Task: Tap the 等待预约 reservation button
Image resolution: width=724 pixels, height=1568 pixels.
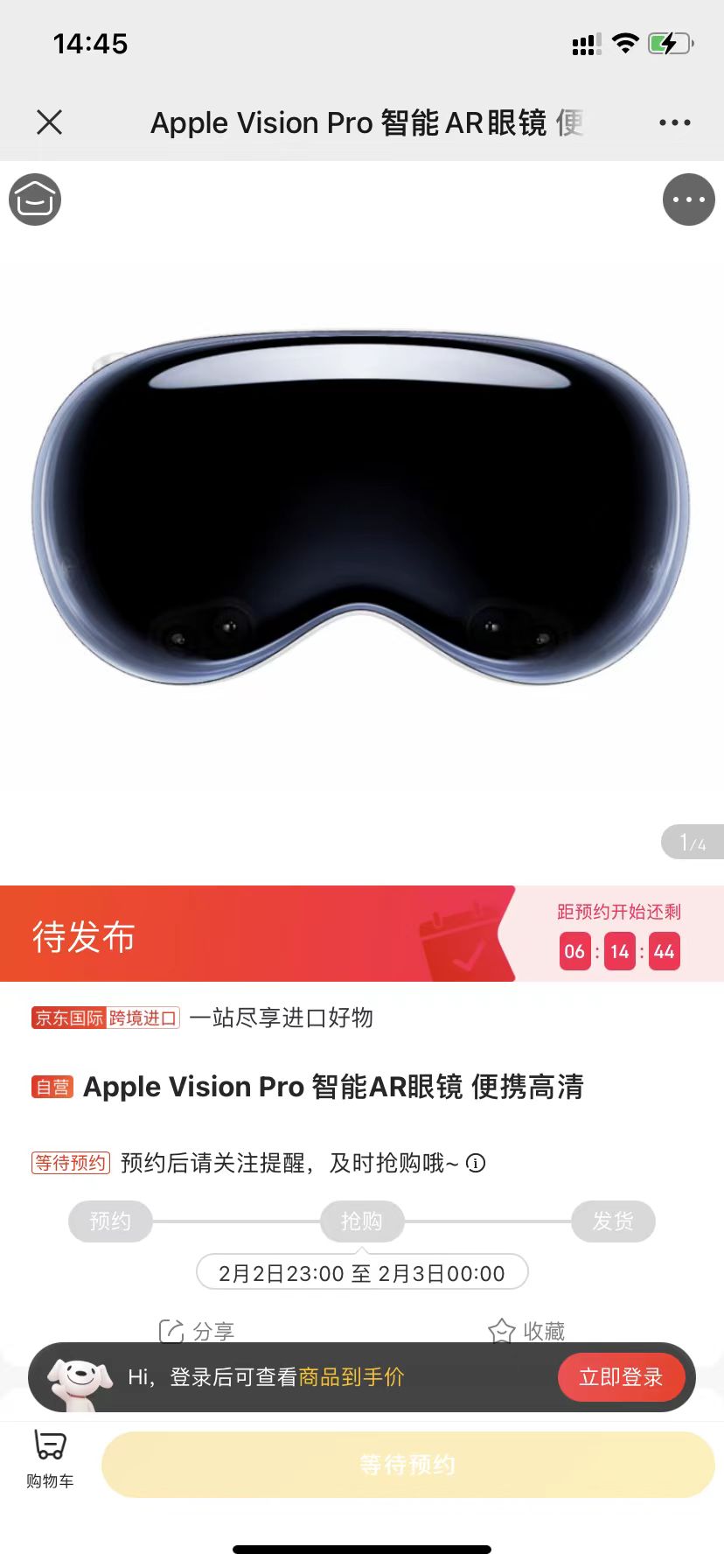Action: tap(407, 1464)
